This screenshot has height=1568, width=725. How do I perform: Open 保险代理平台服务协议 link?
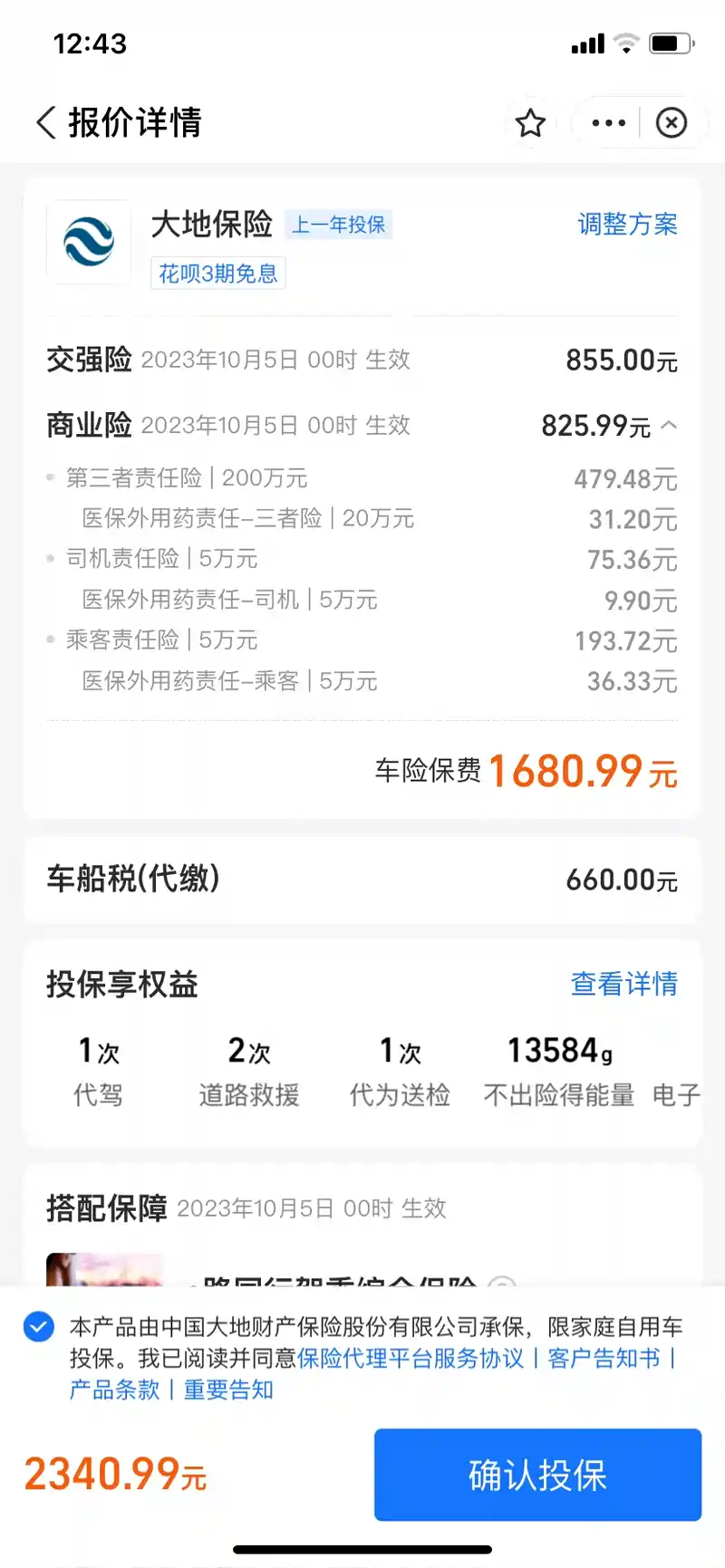[x=411, y=1359]
